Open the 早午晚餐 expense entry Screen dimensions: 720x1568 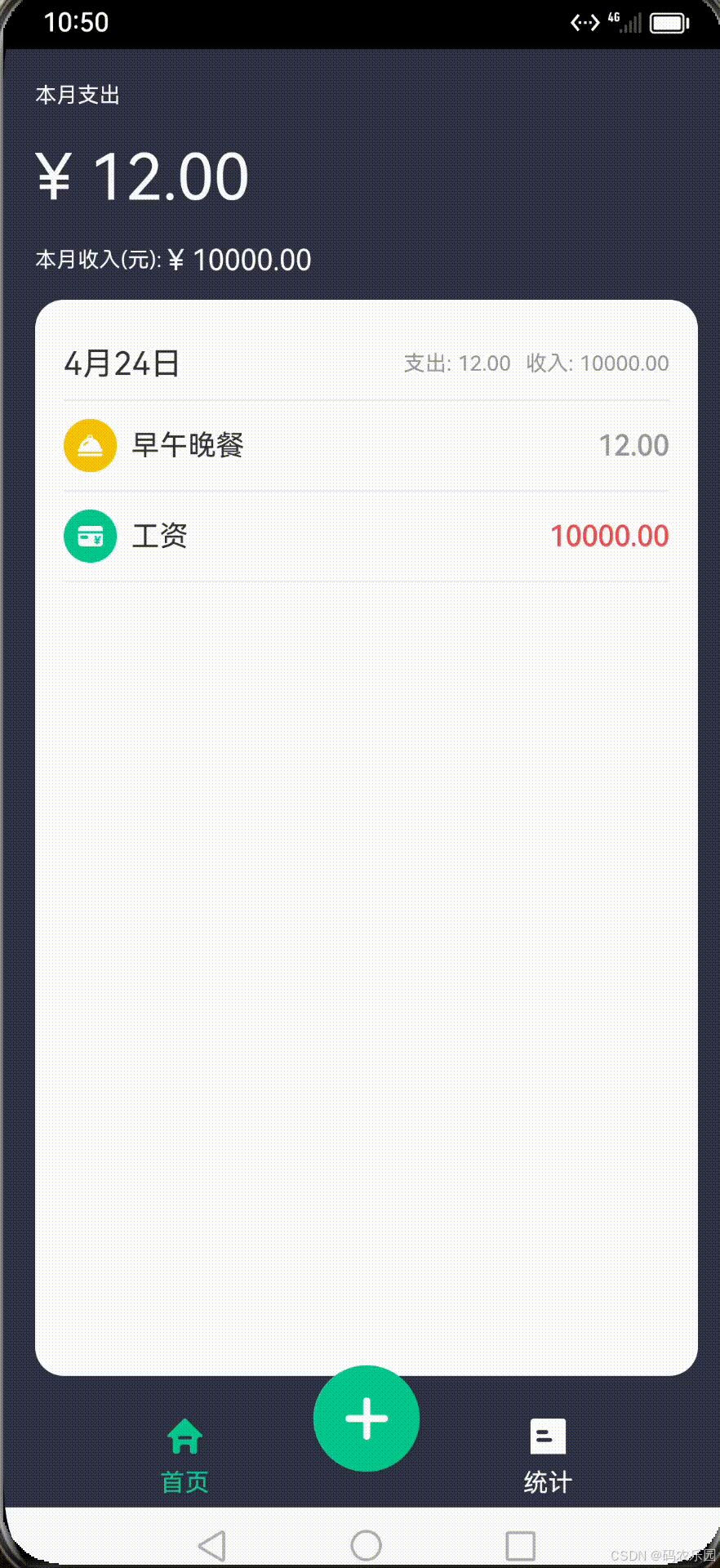367,445
